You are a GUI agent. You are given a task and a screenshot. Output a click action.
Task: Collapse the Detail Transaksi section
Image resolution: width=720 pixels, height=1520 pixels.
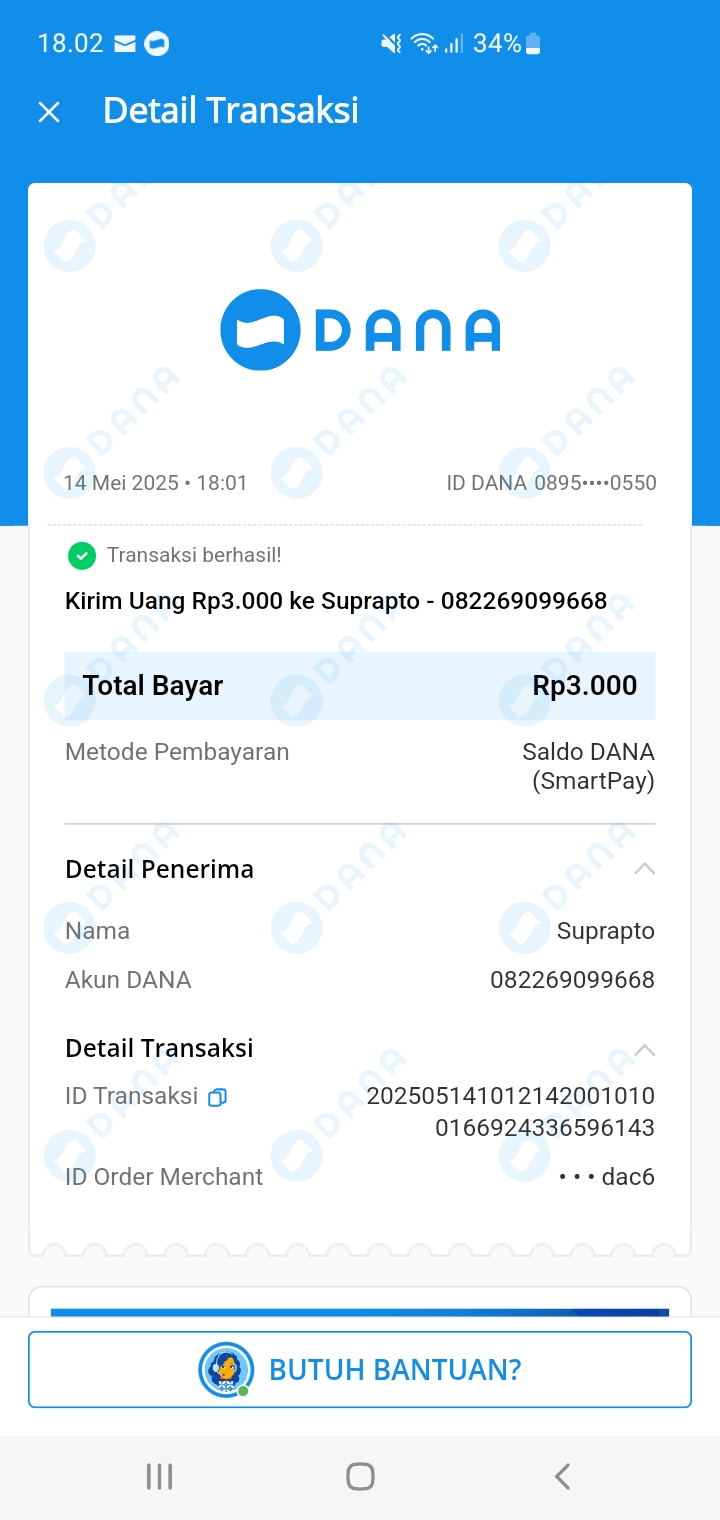[645, 1049]
